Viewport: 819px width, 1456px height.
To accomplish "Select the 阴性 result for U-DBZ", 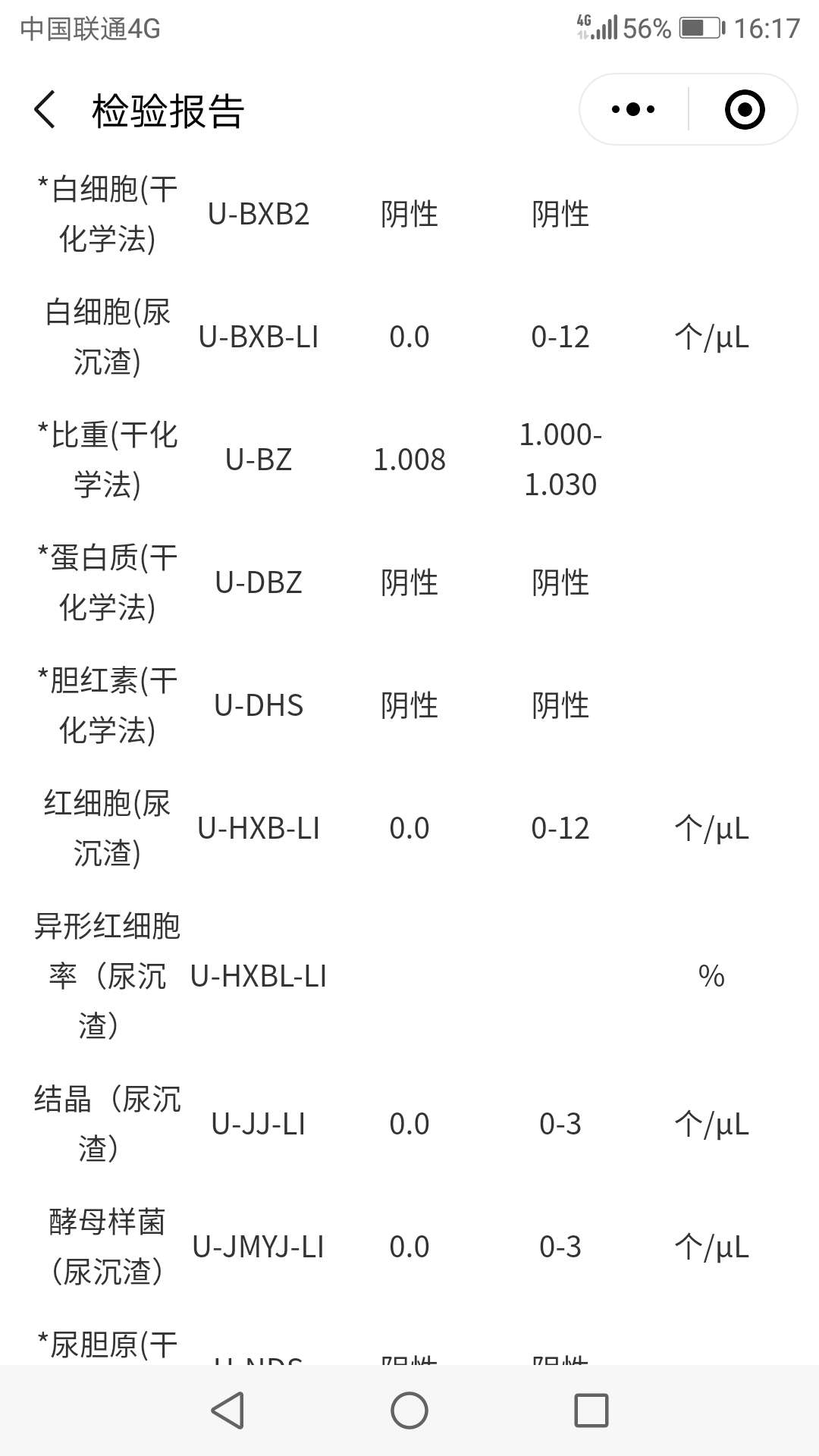I will click(x=409, y=582).
